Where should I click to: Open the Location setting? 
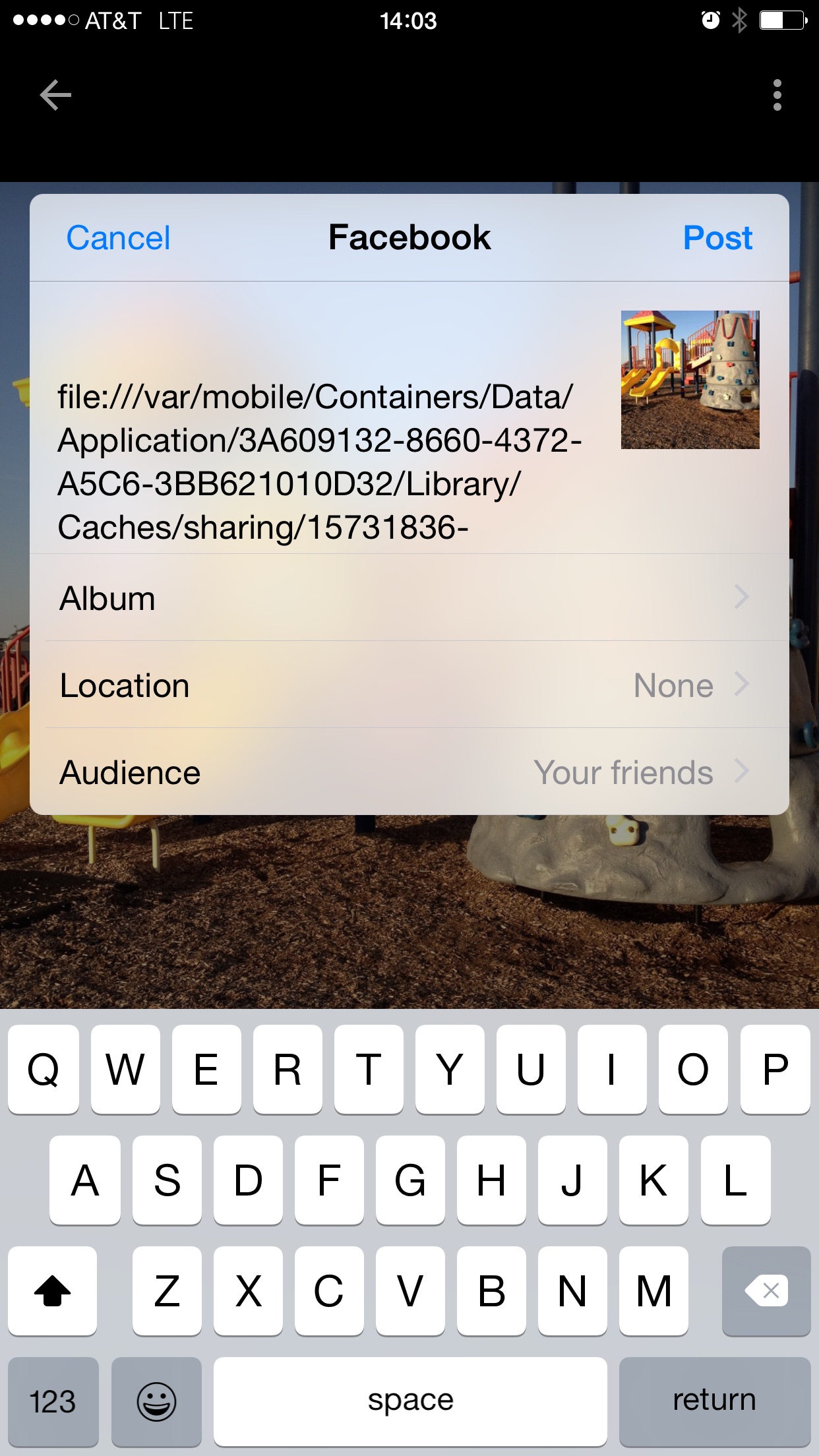click(x=409, y=685)
